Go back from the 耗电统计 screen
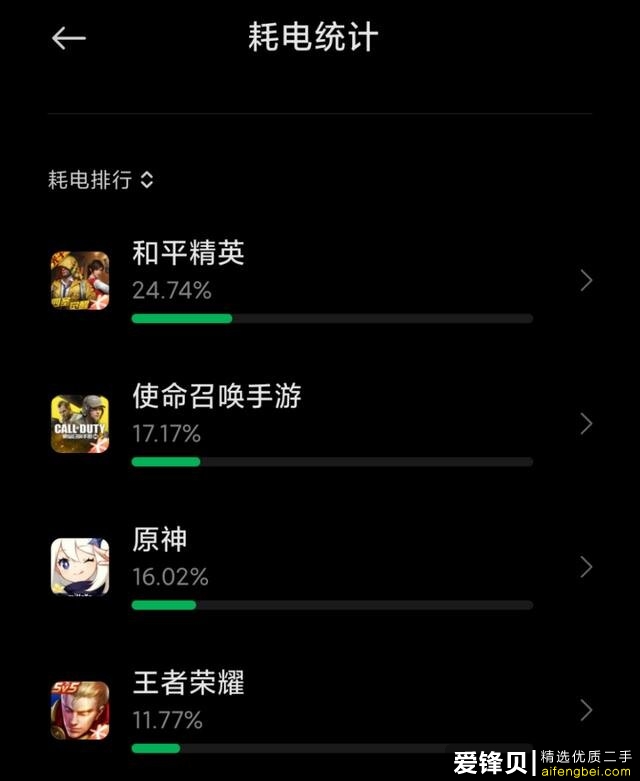 tap(69, 39)
